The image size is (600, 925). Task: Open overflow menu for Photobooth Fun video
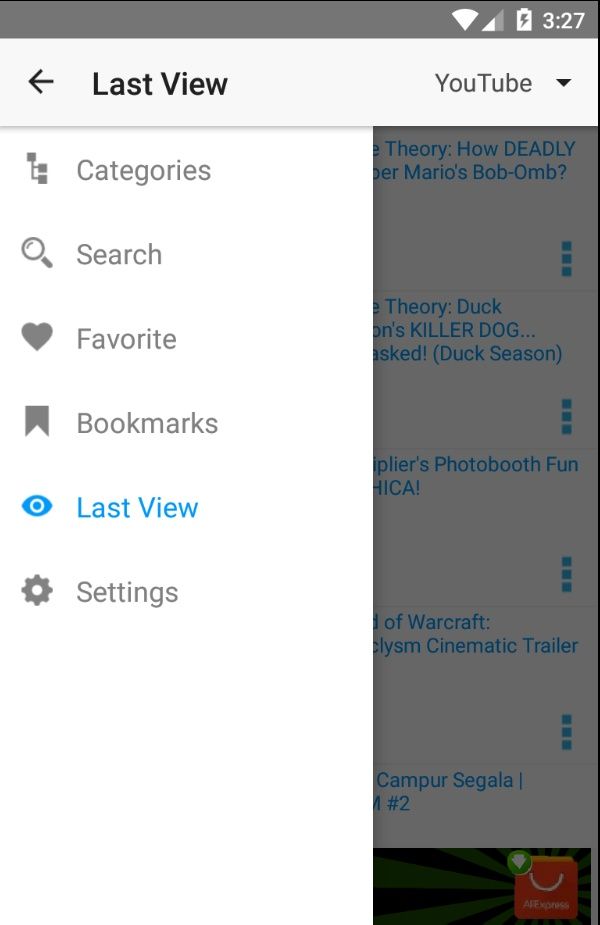566,574
